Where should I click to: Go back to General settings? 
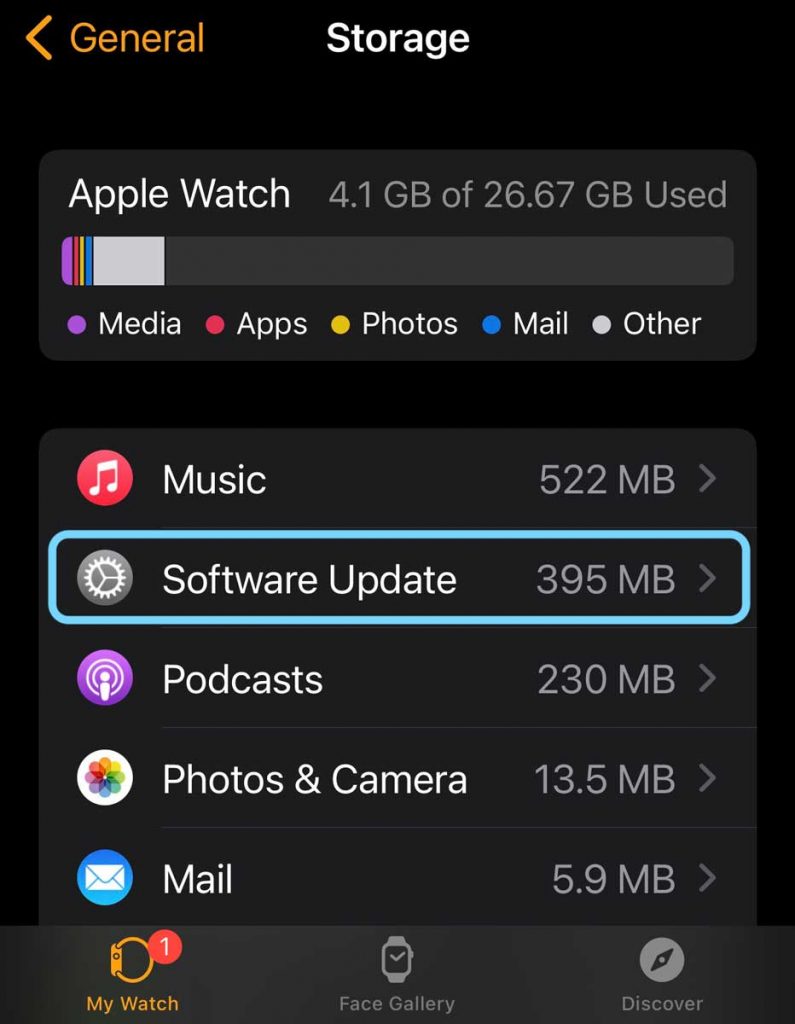coord(115,39)
